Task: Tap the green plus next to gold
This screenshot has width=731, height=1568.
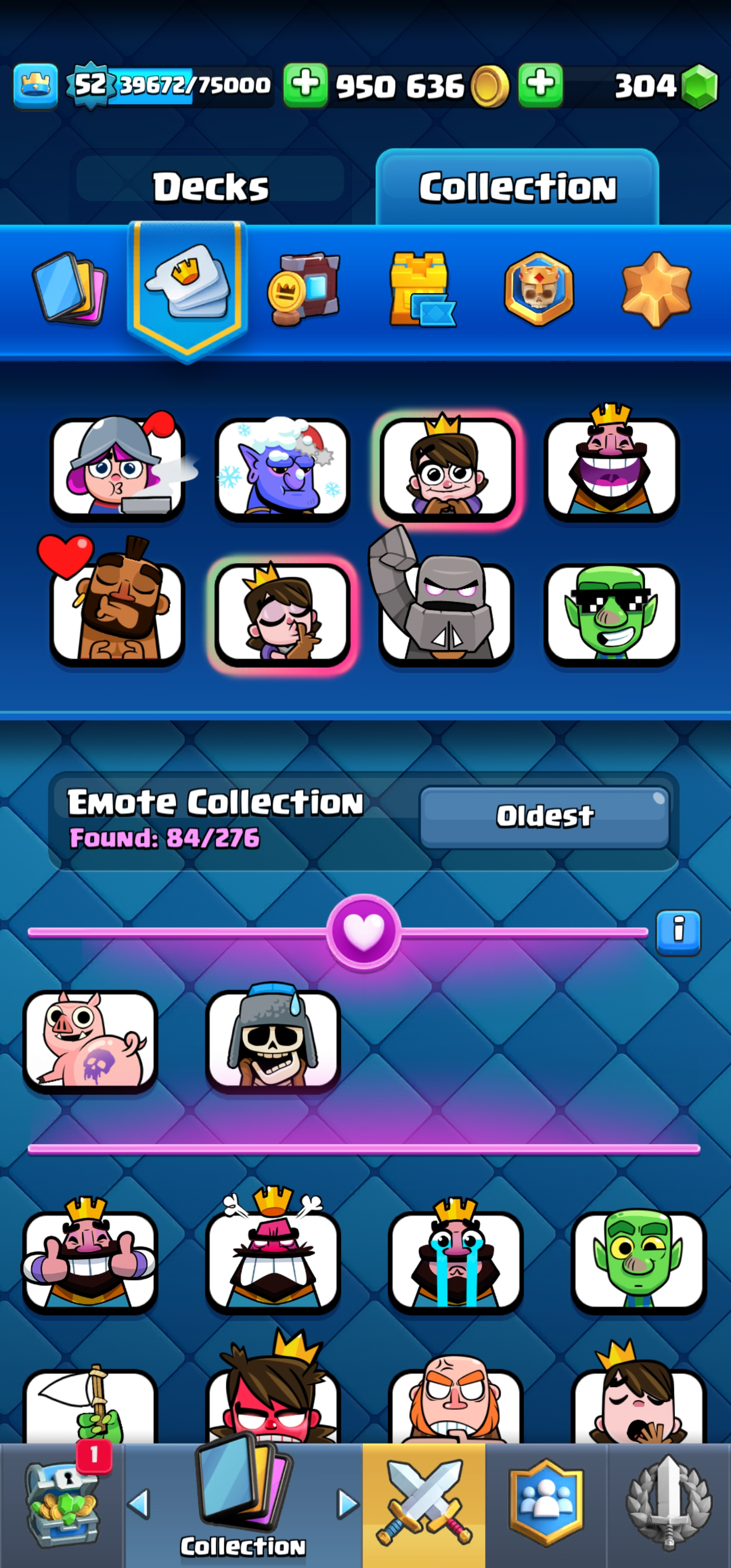Action: click(x=306, y=85)
